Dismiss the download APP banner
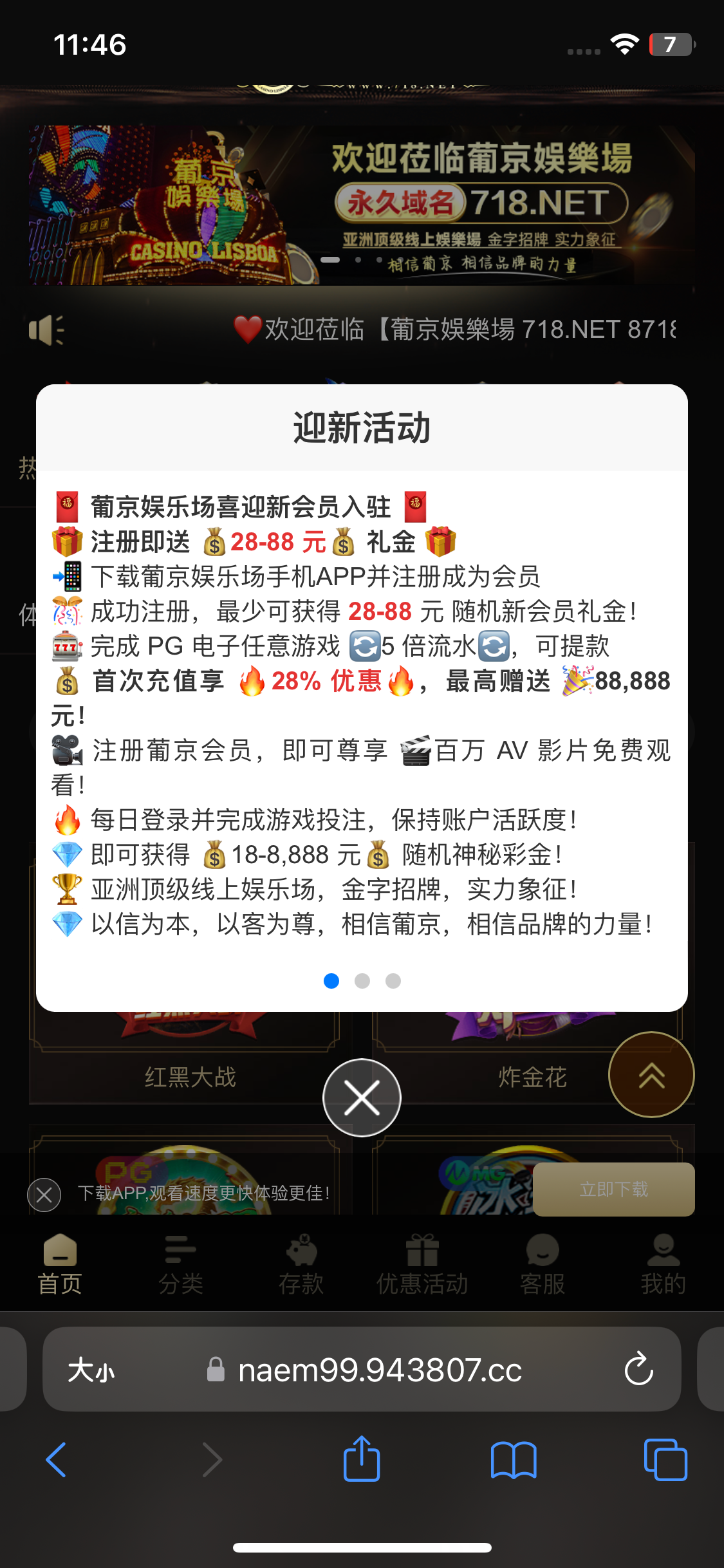 pyautogui.click(x=44, y=1195)
